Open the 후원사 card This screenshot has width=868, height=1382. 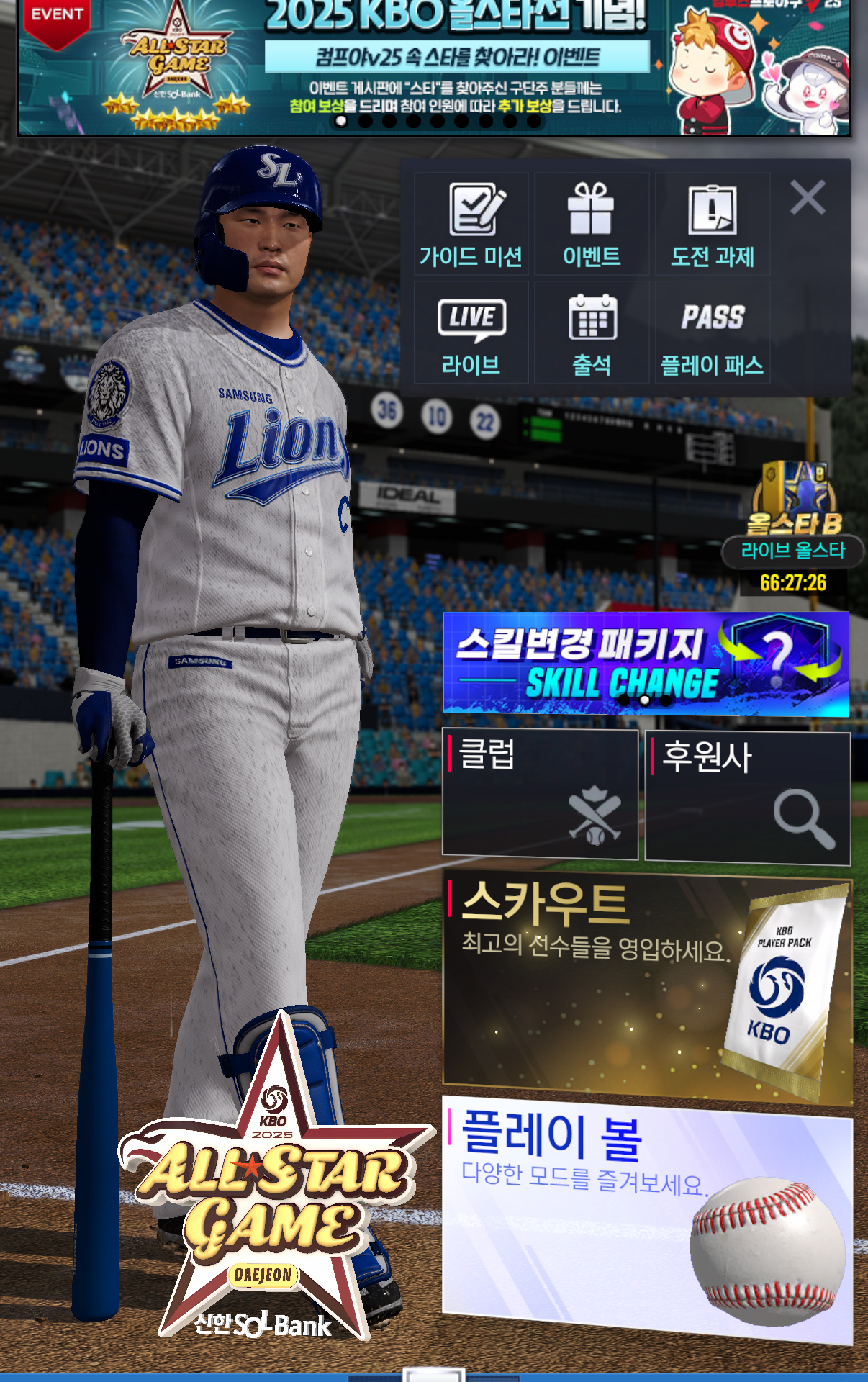[x=747, y=797]
